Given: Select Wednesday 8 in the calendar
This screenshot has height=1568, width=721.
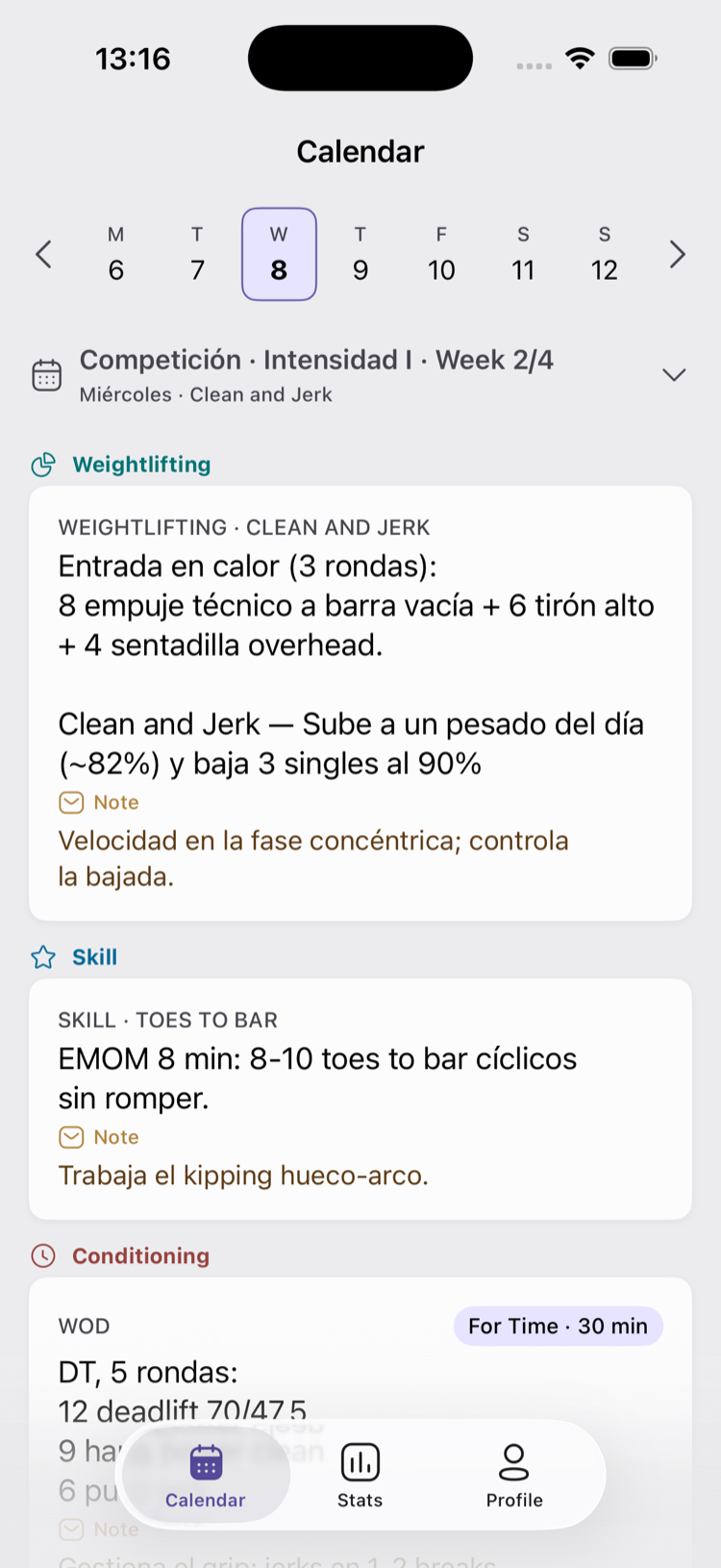Looking at the screenshot, I should [279, 254].
